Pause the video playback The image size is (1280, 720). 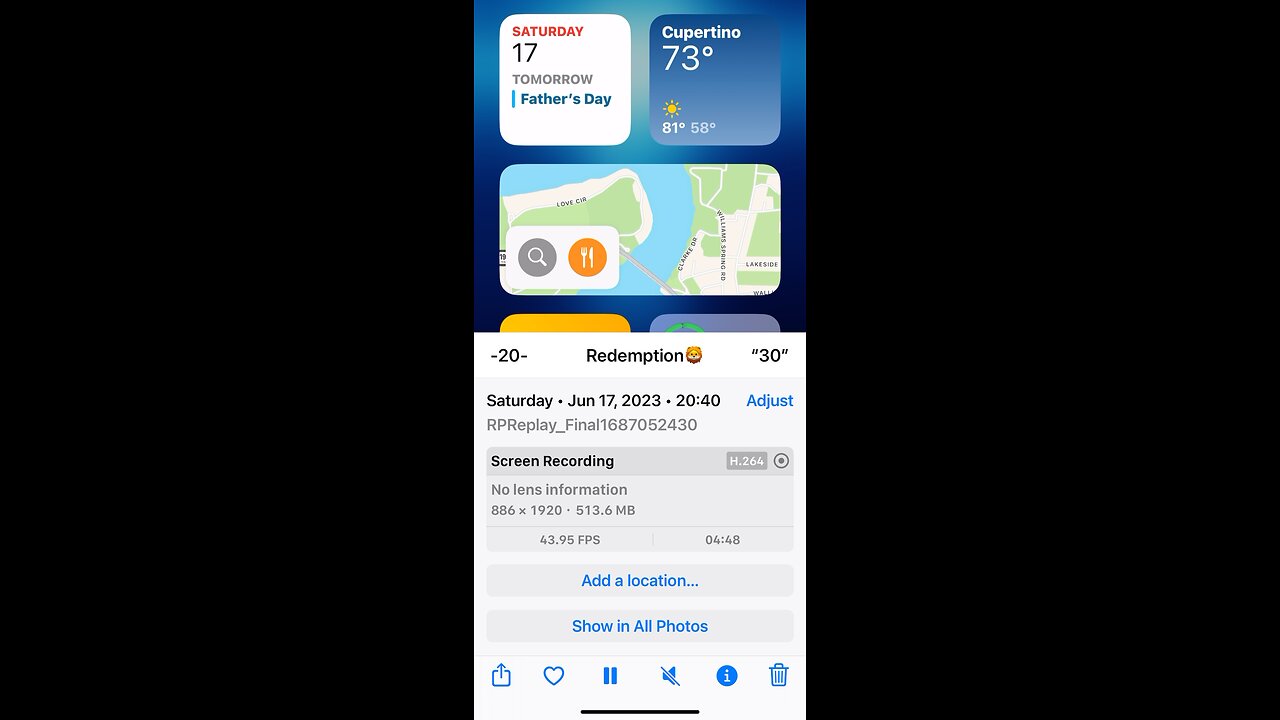(x=610, y=676)
